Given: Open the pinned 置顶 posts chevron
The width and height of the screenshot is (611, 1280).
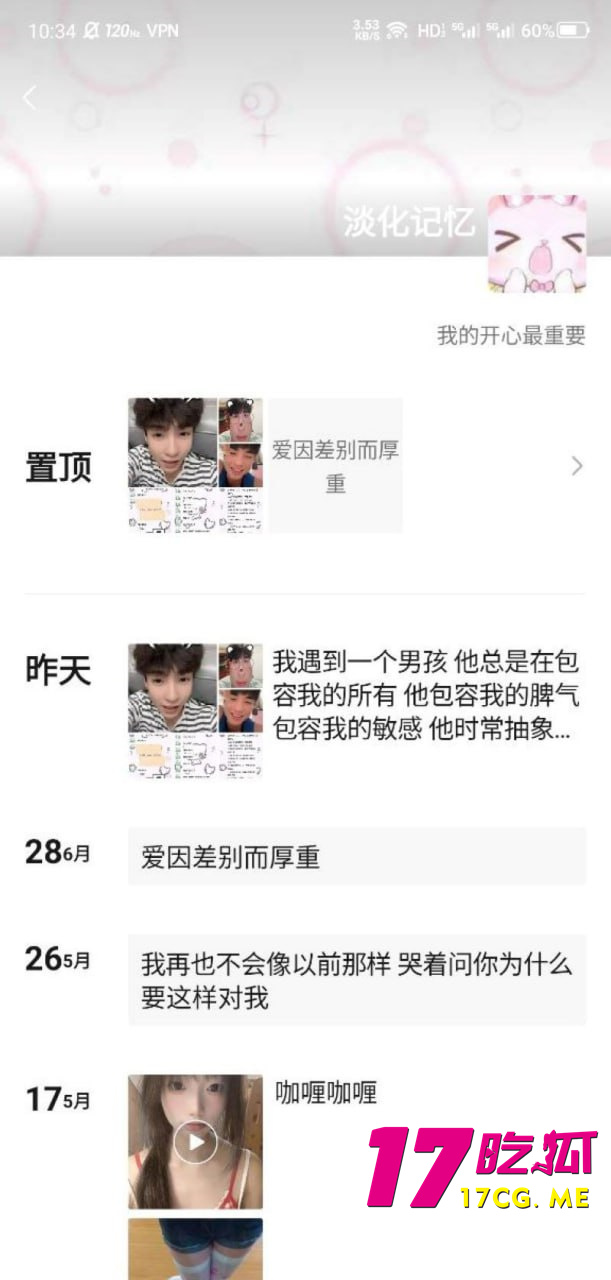Looking at the screenshot, I should click(x=576, y=465).
